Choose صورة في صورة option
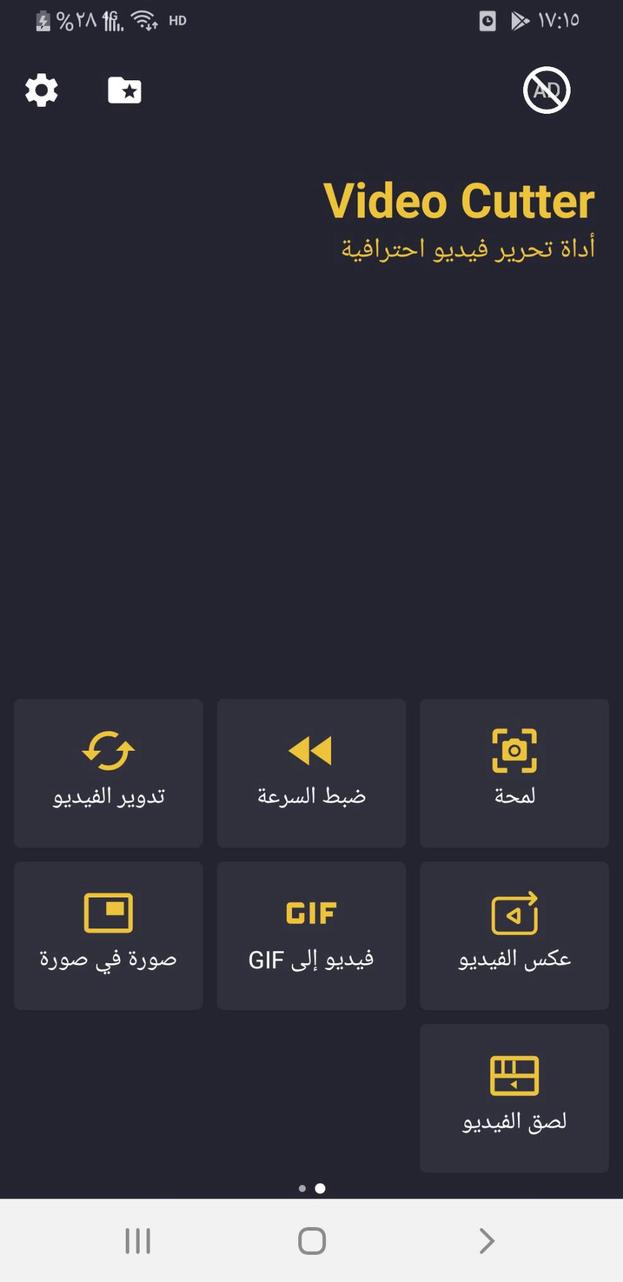 click(x=108, y=935)
